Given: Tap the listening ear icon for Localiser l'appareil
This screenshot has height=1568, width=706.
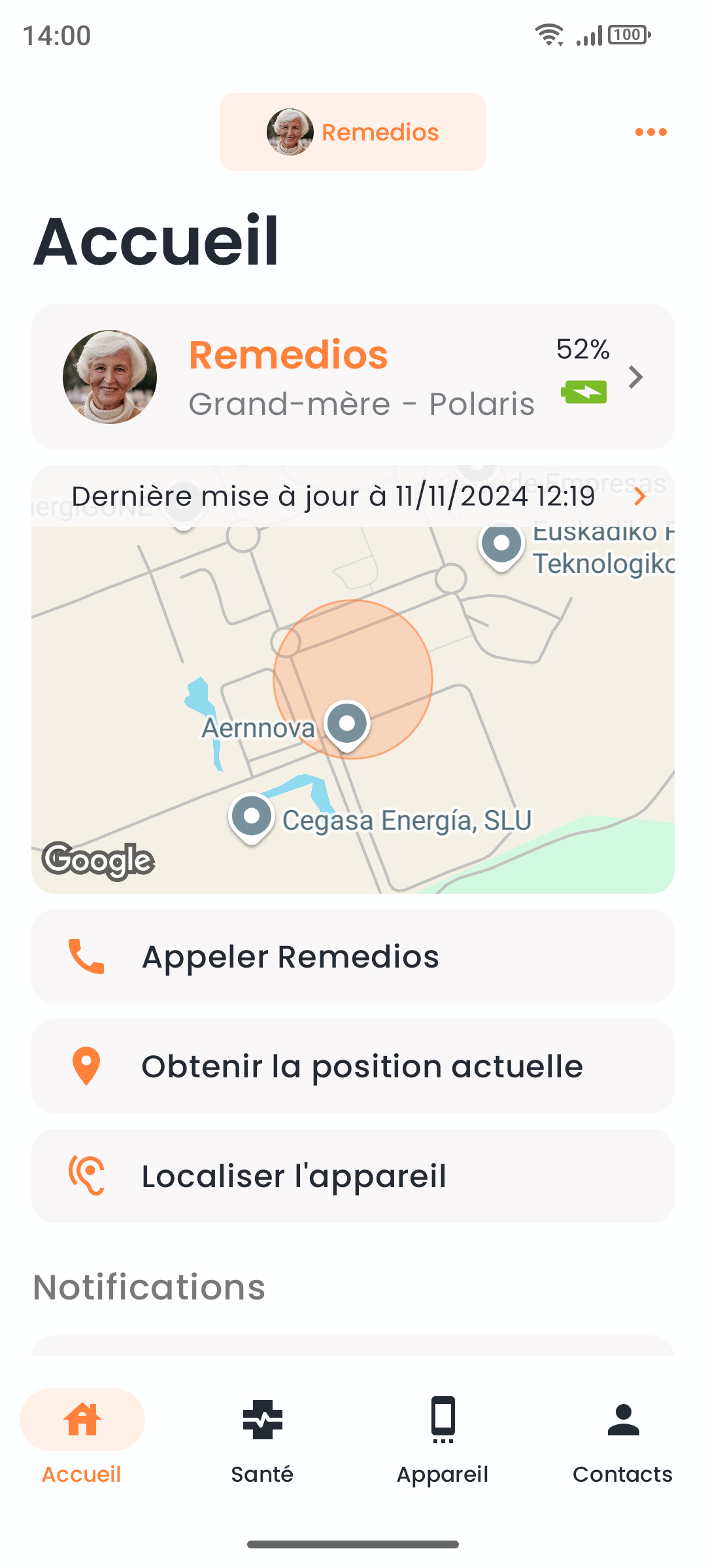Looking at the screenshot, I should [x=86, y=1175].
